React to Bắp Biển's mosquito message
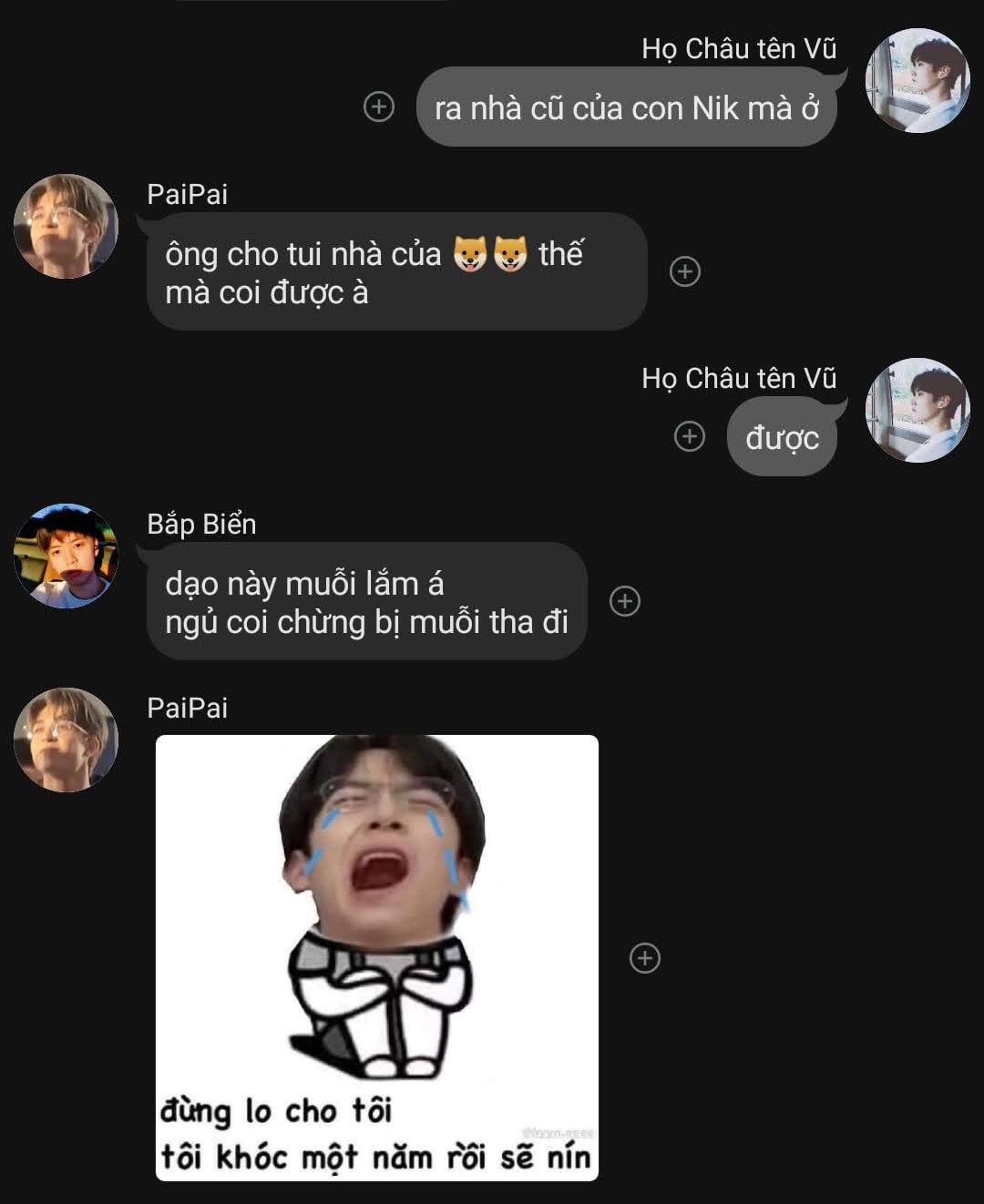 tap(625, 601)
